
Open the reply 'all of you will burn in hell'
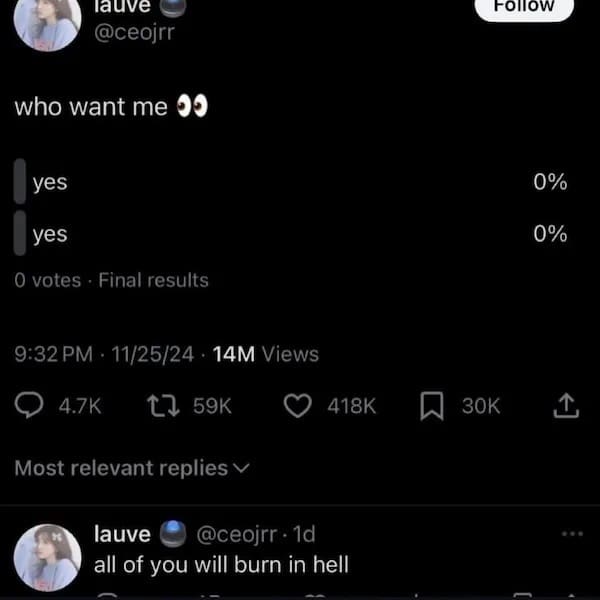221,565
